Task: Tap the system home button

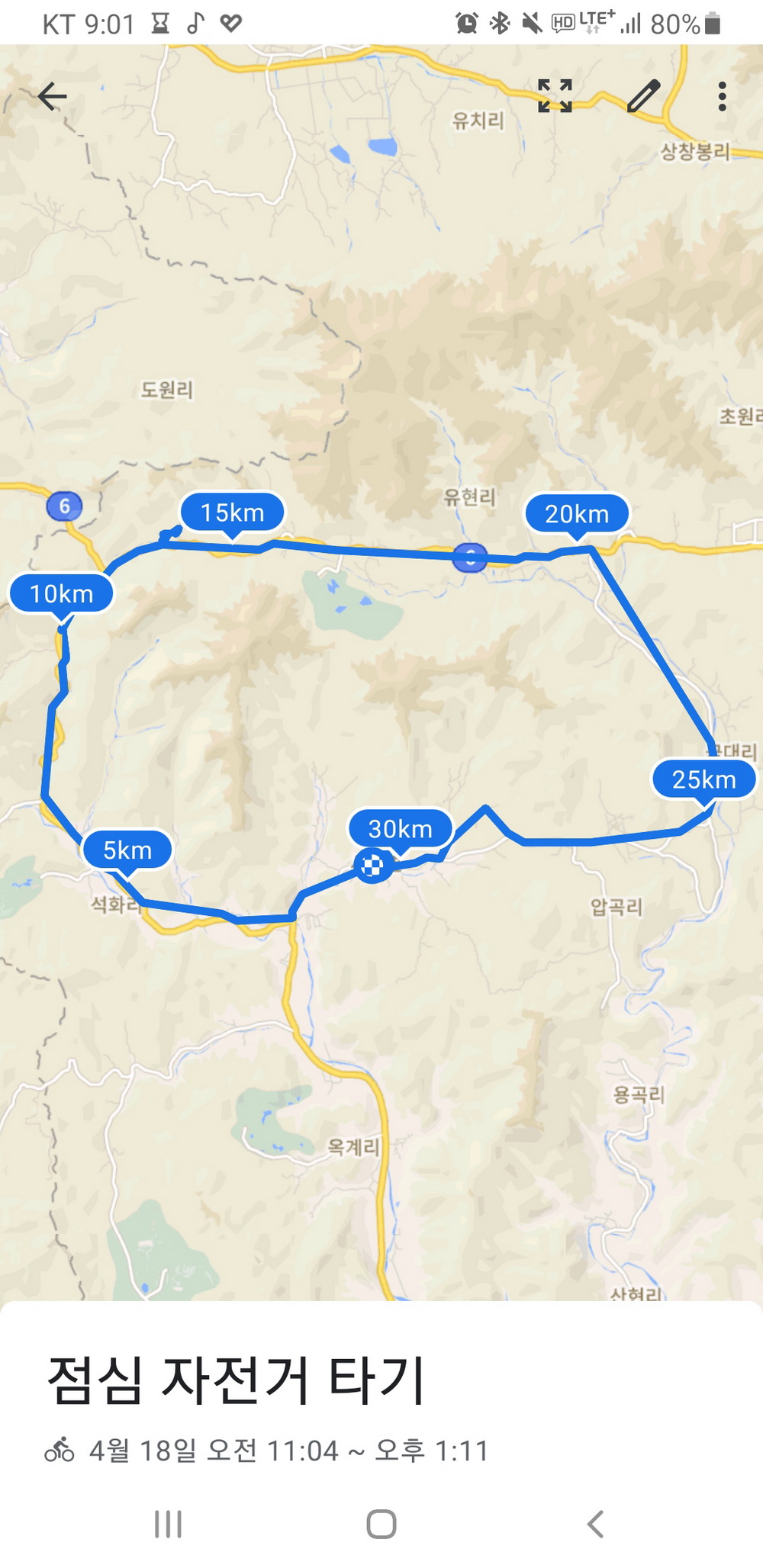Action: tap(381, 1524)
